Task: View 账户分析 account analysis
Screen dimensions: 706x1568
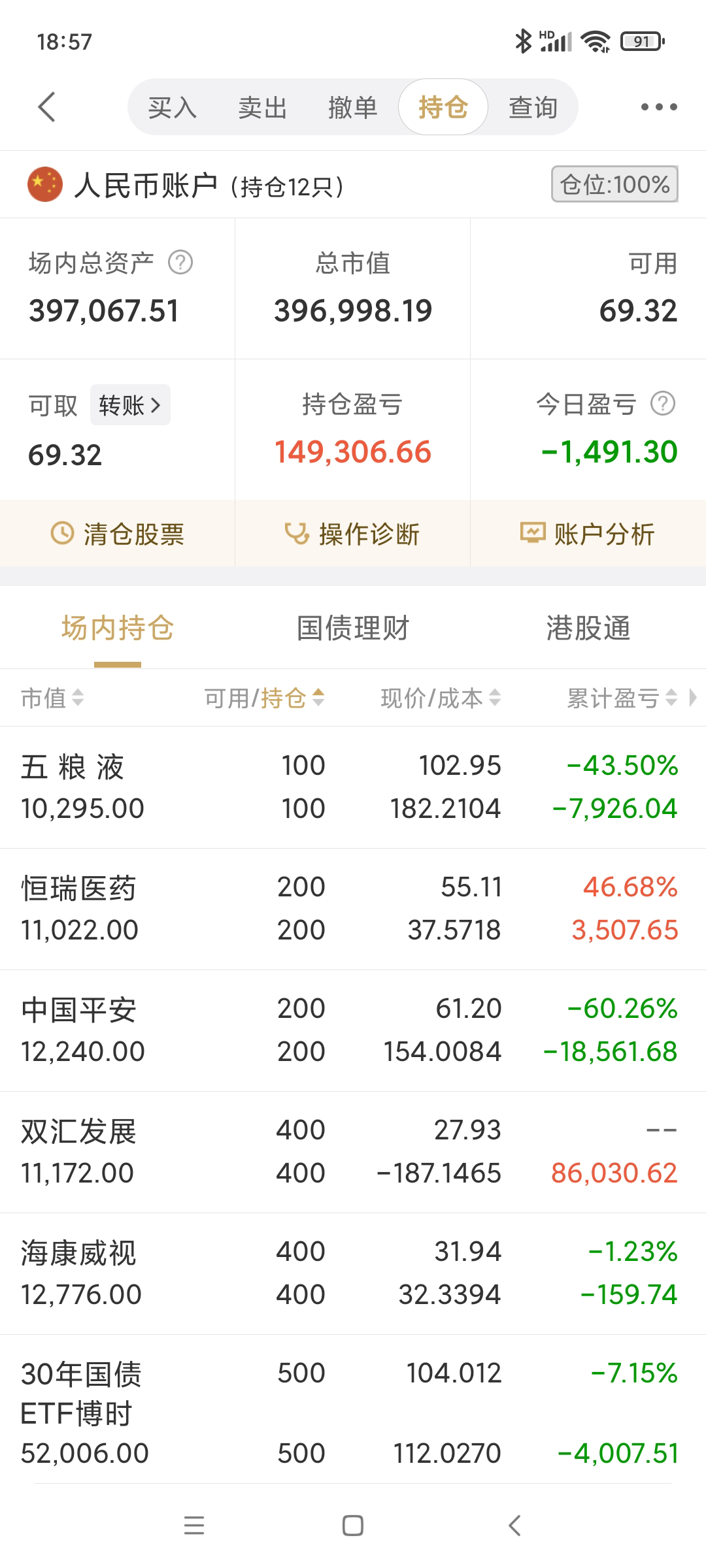Action: (x=588, y=534)
